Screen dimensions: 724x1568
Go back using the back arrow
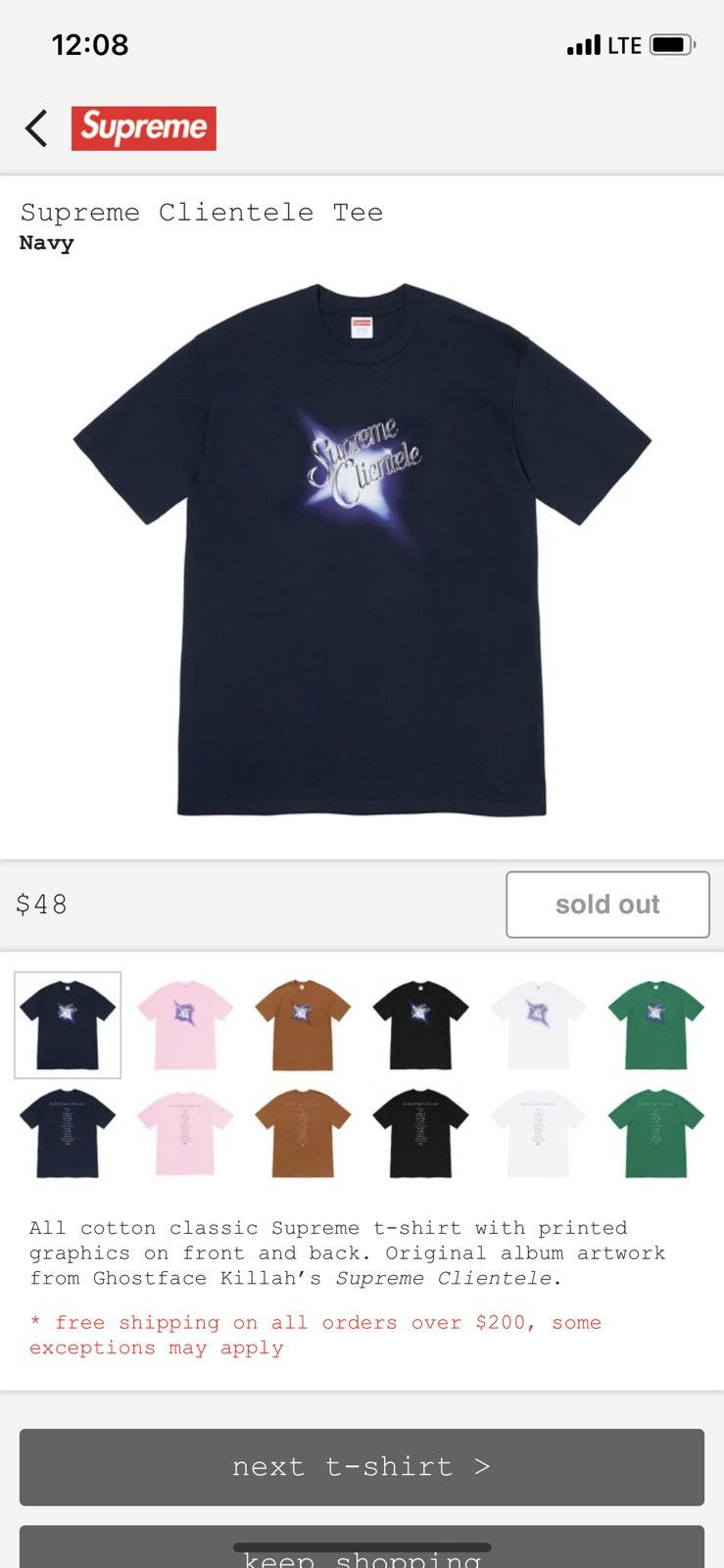point(36,128)
